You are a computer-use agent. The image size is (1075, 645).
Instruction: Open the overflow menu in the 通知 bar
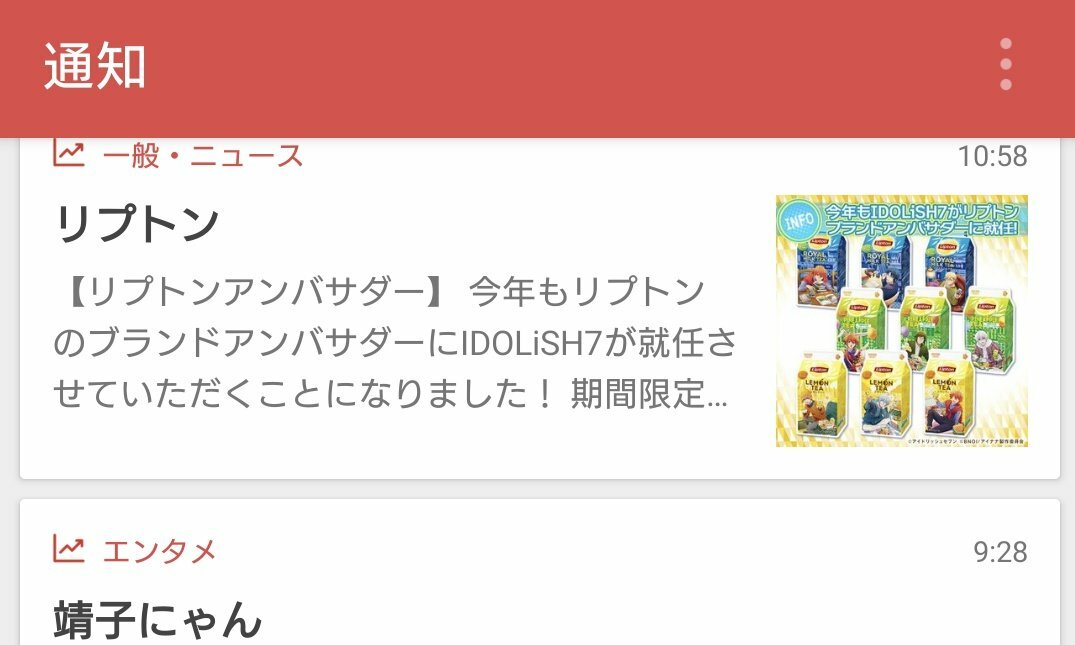coord(1005,65)
